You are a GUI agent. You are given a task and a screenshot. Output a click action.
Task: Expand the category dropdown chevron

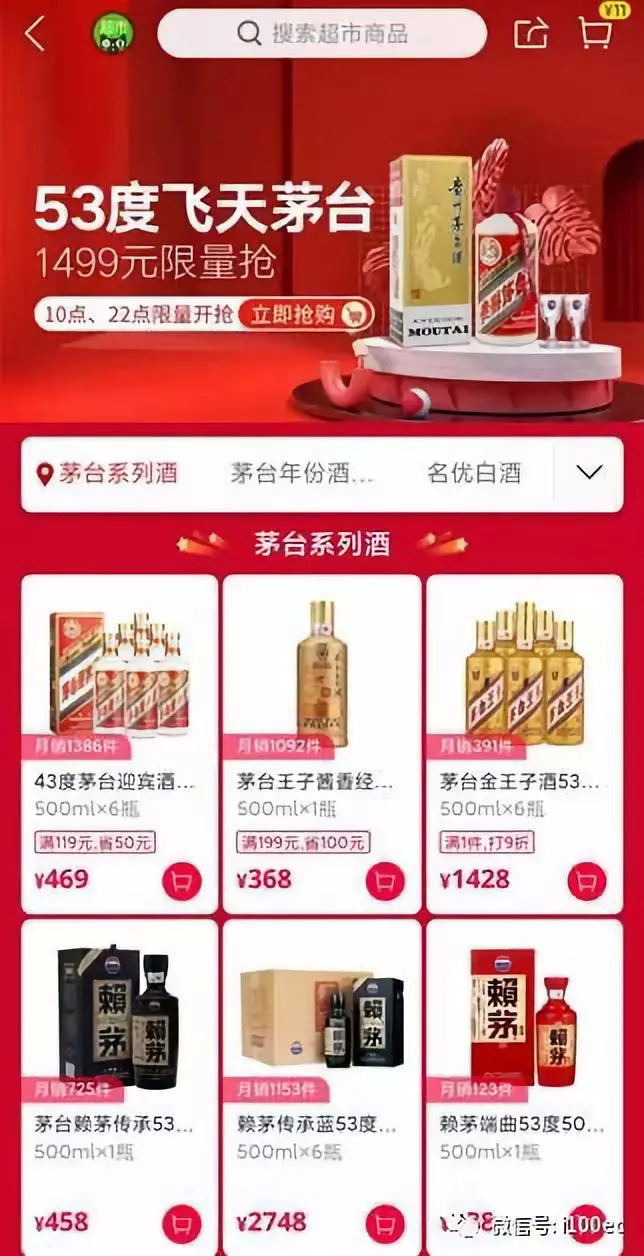click(590, 473)
